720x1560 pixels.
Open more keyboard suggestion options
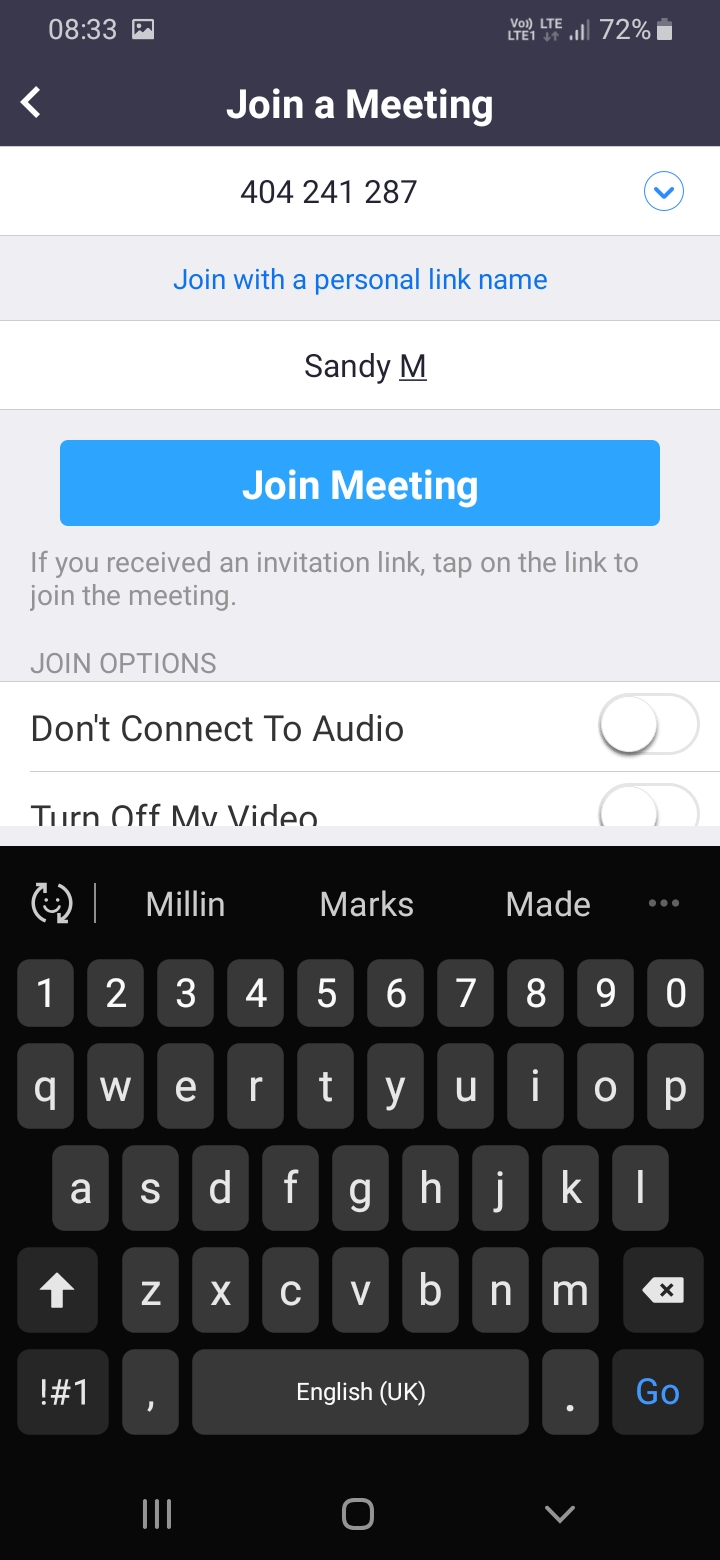(664, 903)
